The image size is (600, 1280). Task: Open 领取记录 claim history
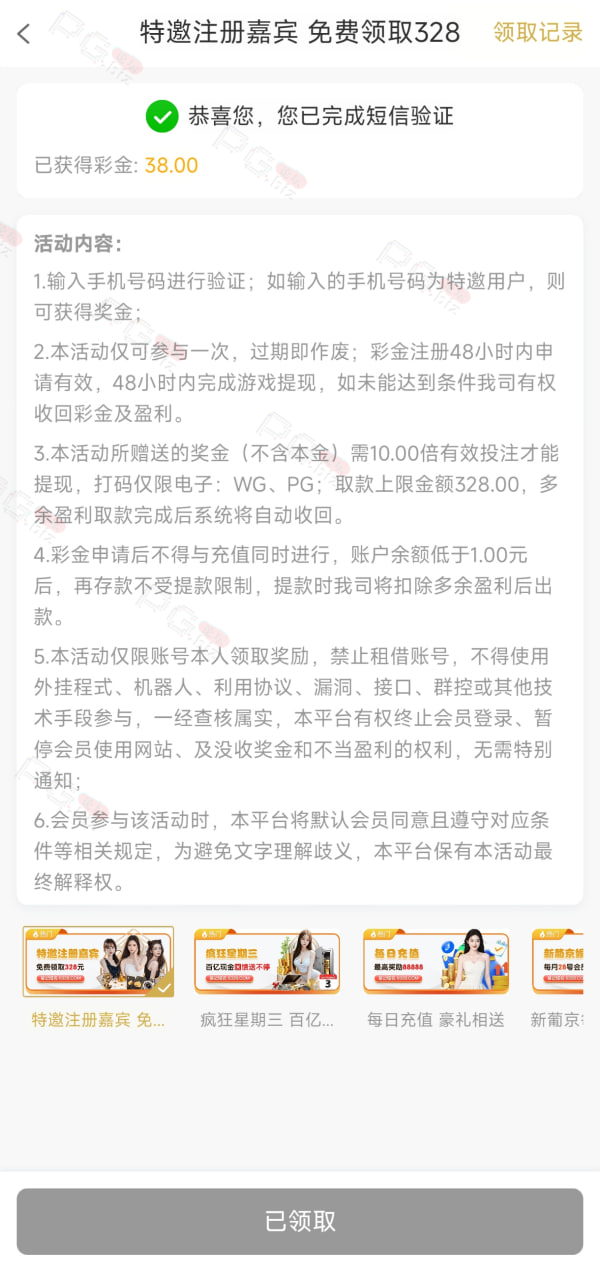538,33
